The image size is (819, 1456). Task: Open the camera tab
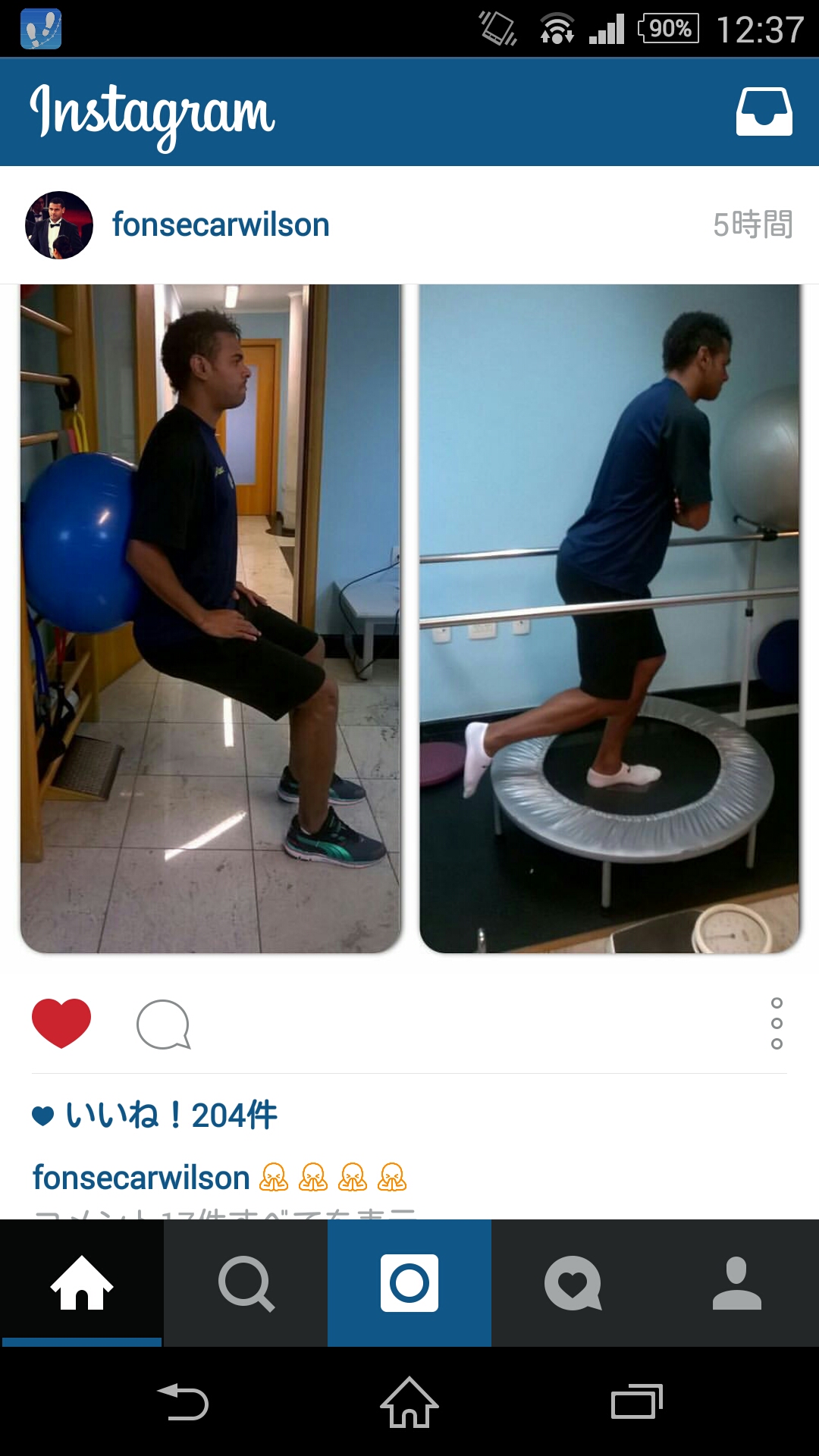[x=409, y=1283]
